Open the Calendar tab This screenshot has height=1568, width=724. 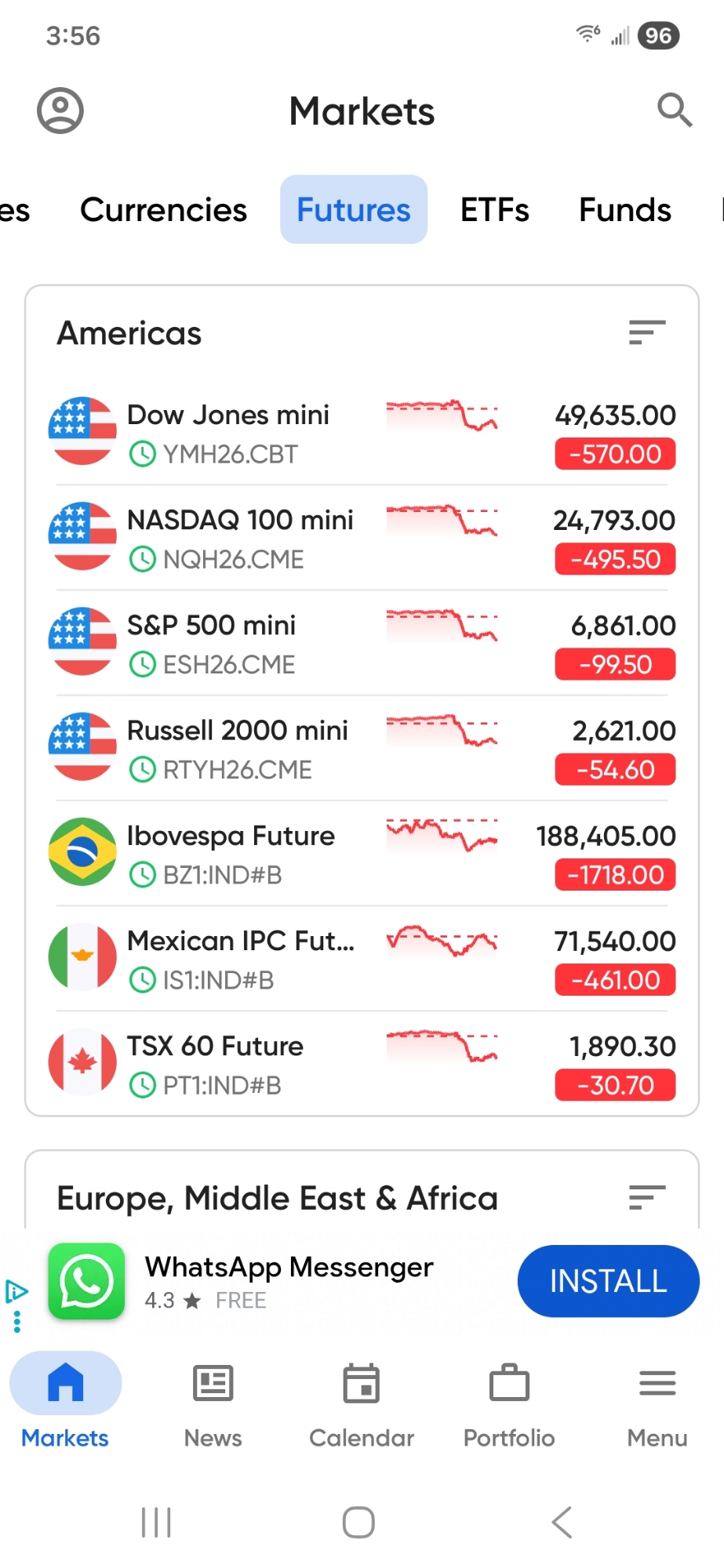click(361, 1402)
